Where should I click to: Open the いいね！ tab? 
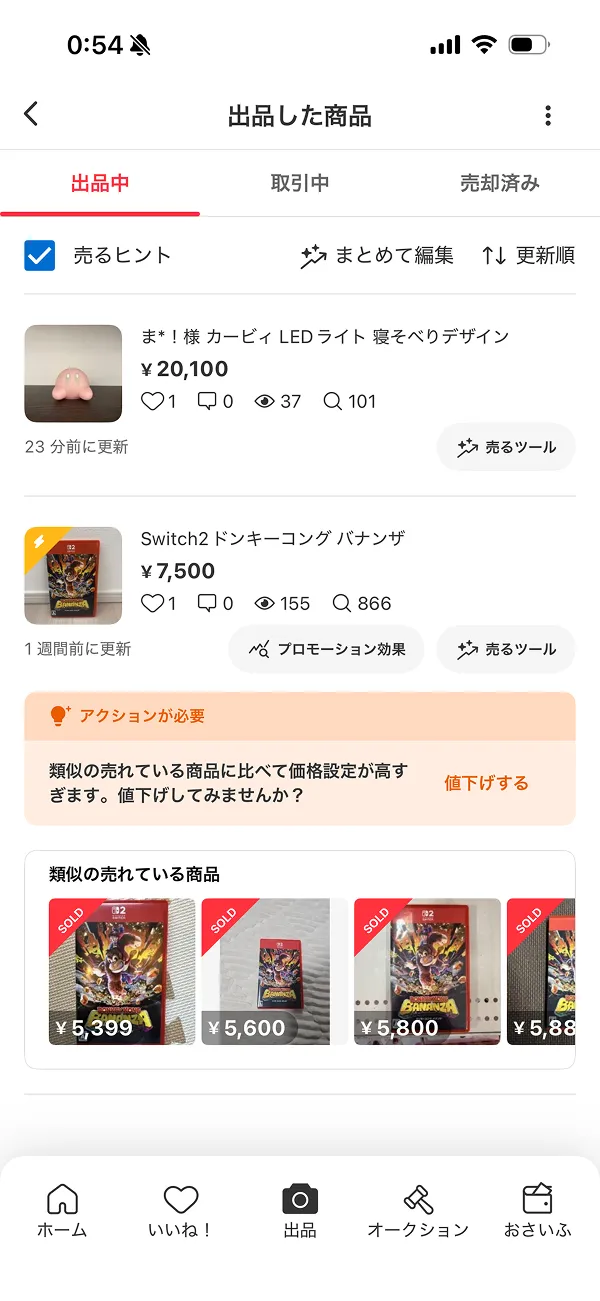pos(181,1210)
